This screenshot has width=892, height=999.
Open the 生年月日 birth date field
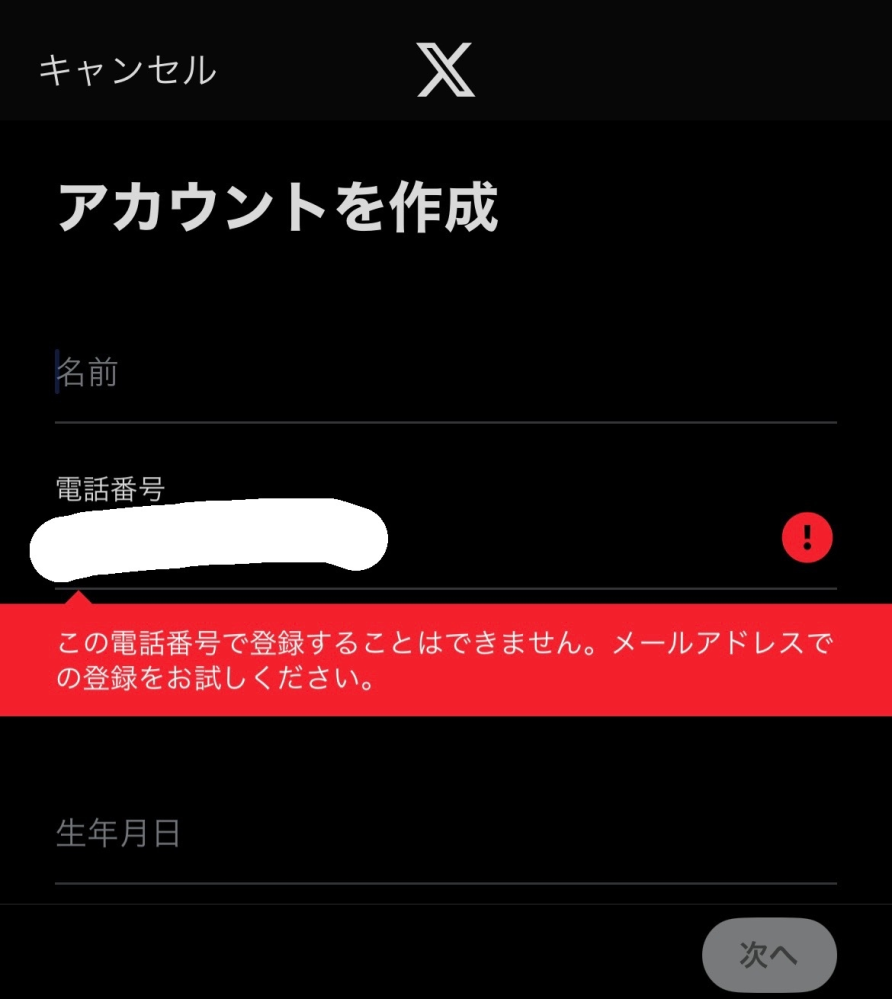pyautogui.click(x=445, y=834)
